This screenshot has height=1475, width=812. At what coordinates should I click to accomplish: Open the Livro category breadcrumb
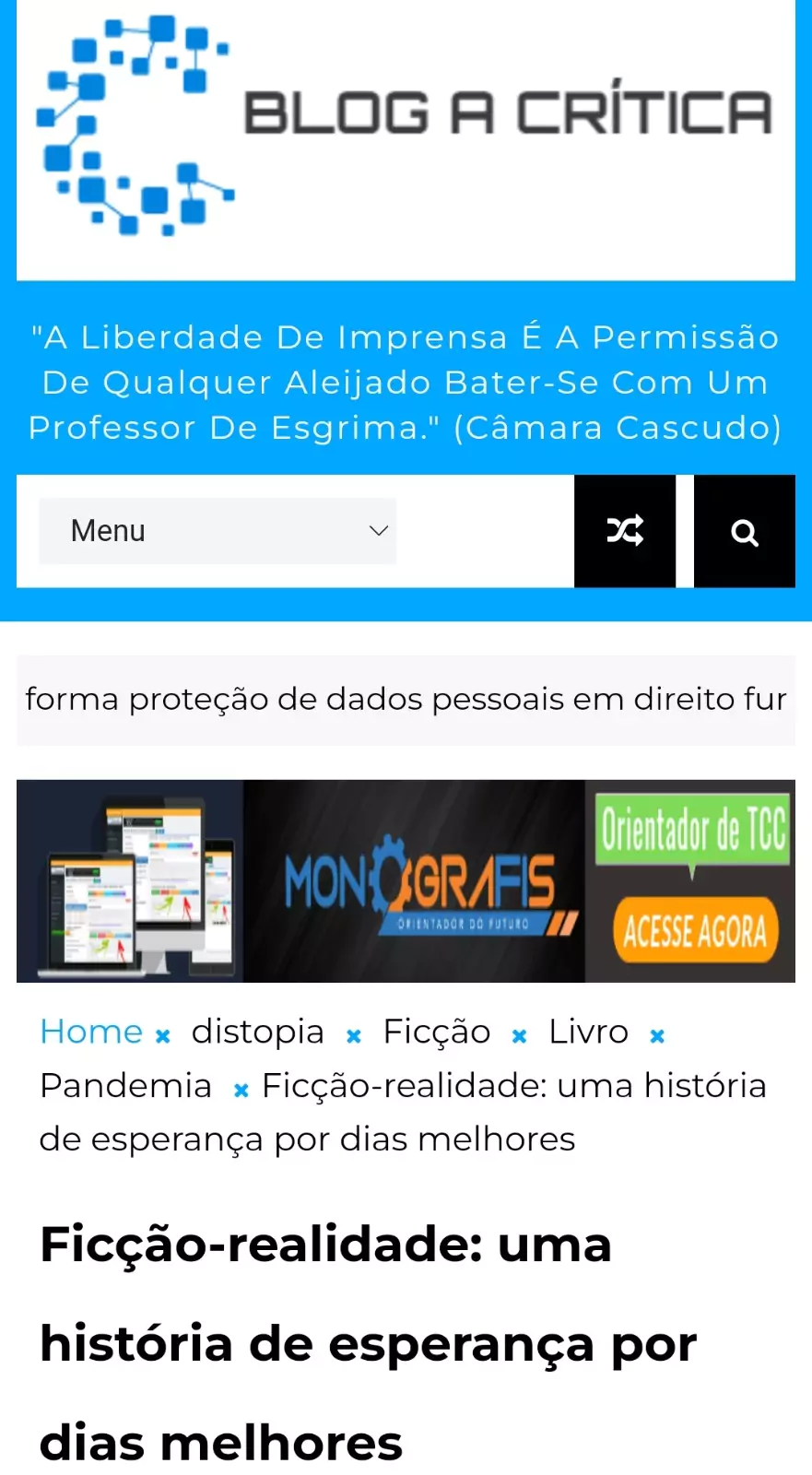pyautogui.click(x=588, y=1032)
